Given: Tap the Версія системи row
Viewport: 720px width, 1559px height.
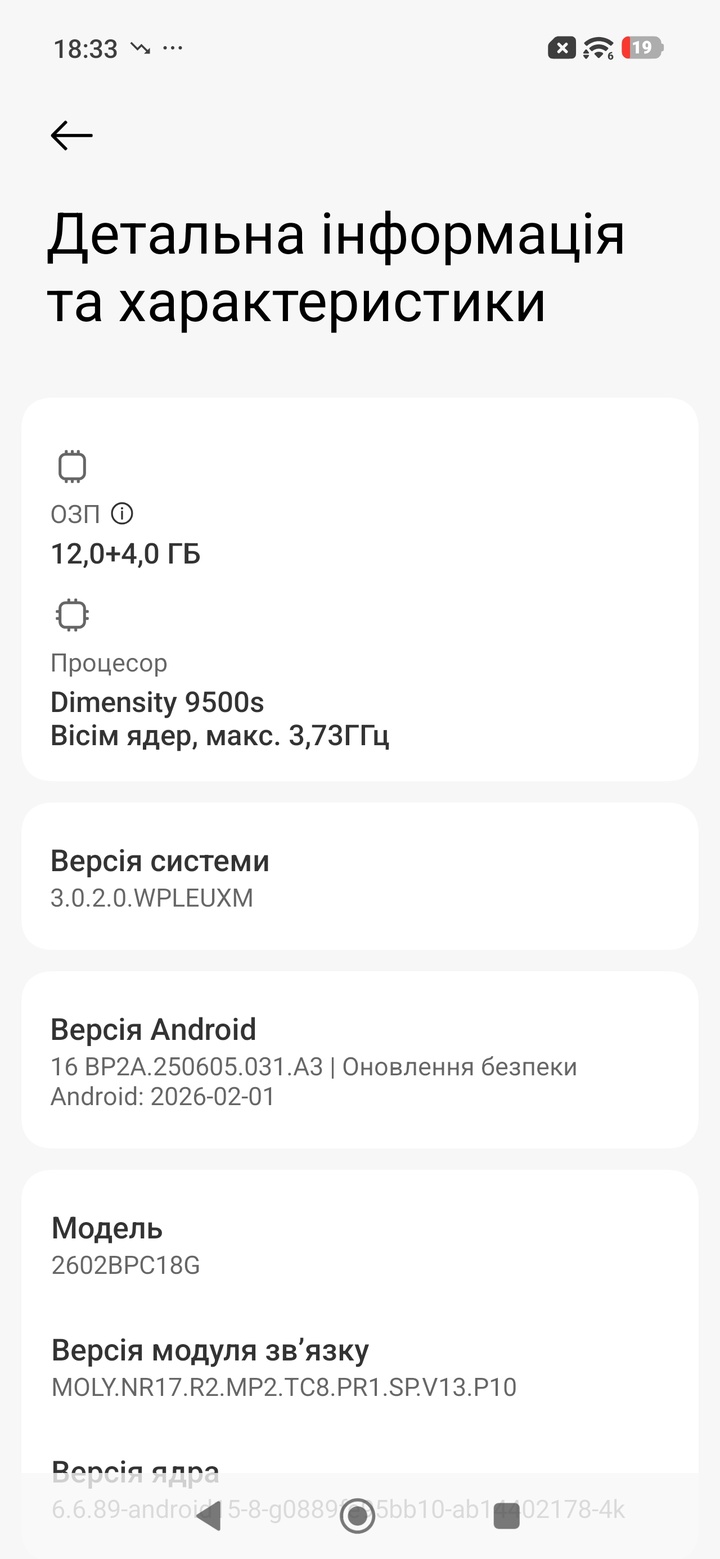Looking at the screenshot, I should [360, 877].
